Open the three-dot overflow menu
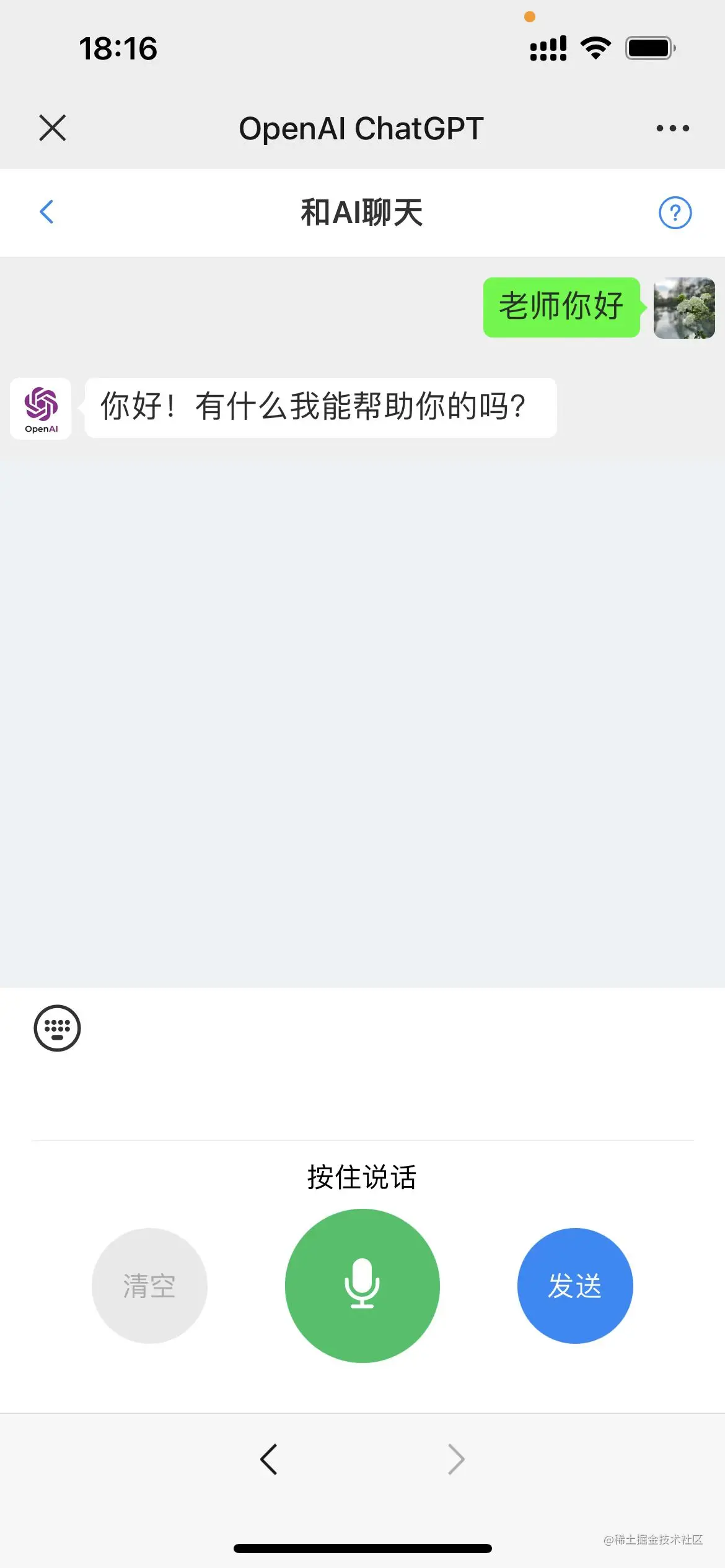The image size is (725, 1568). point(672,128)
